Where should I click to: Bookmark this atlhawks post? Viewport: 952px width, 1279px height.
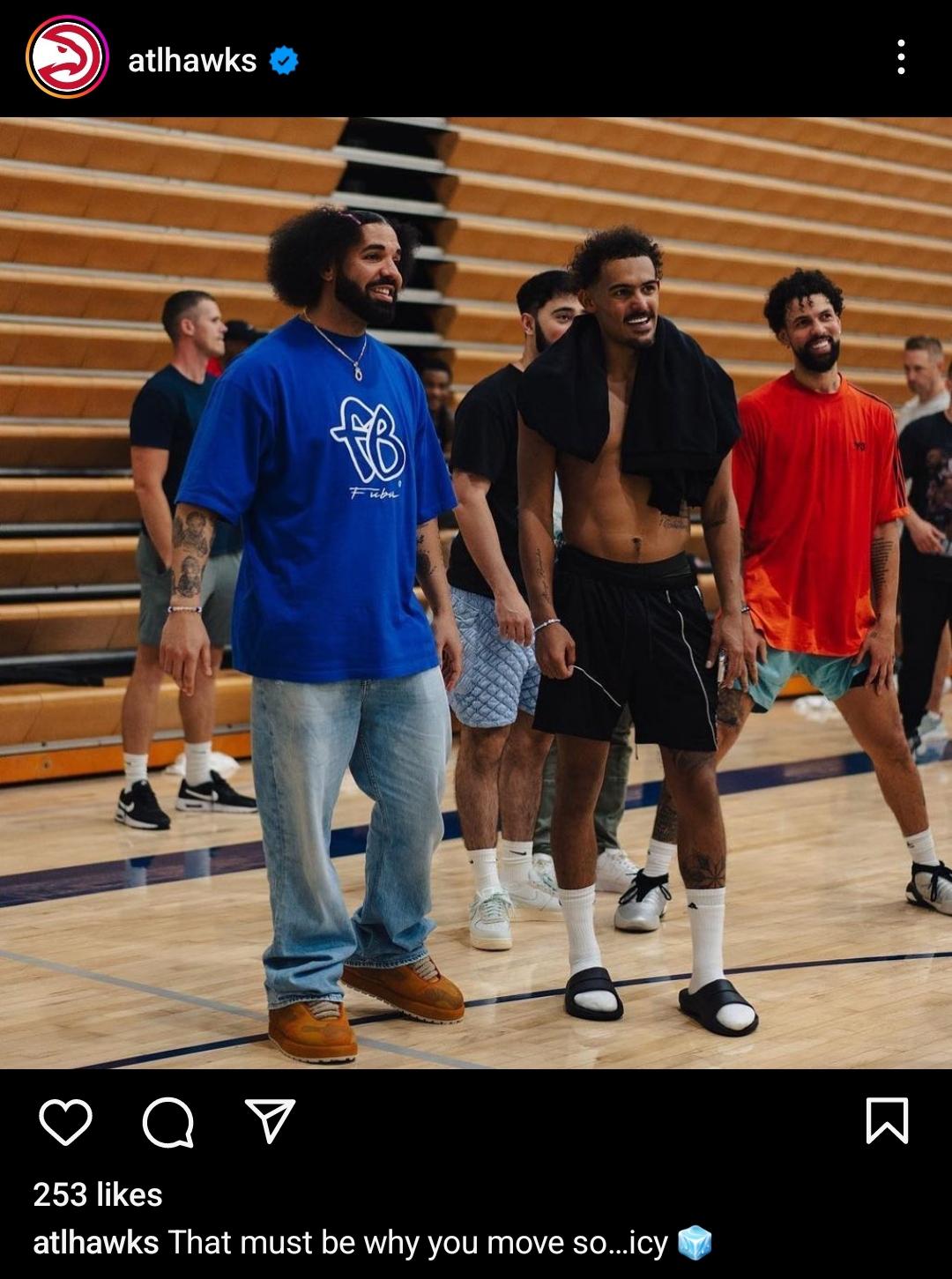pos(886,1121)
